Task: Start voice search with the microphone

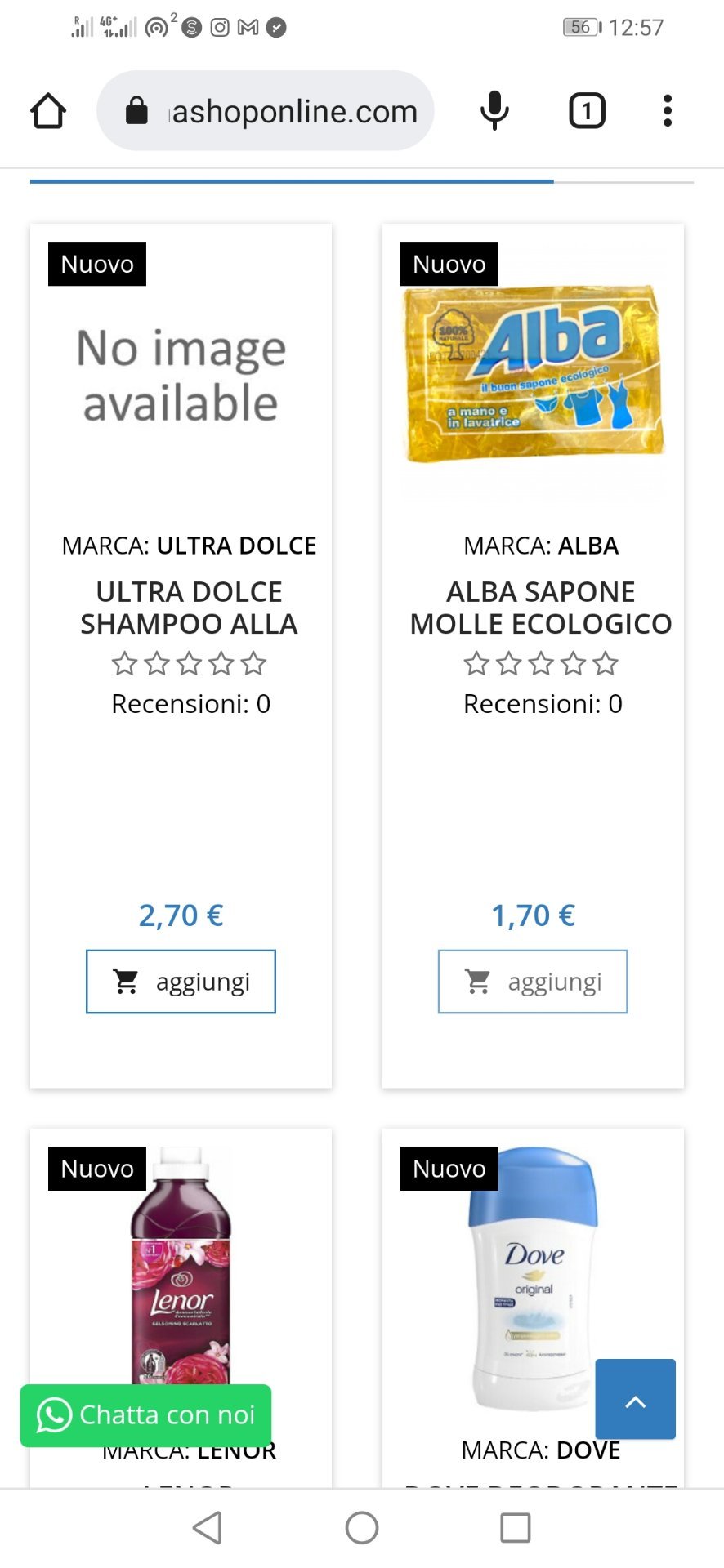Action: point(494,111)
